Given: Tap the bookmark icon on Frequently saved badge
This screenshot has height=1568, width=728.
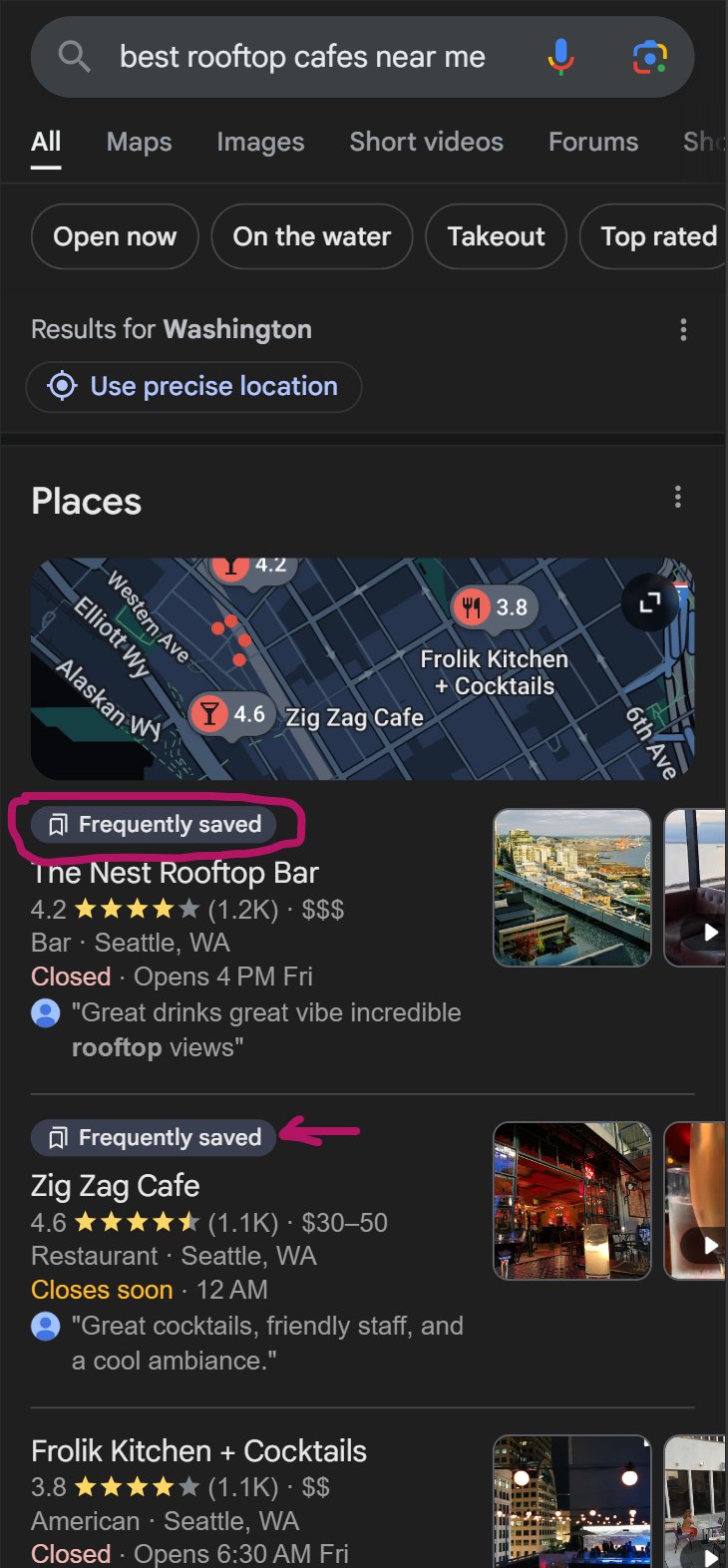Looking at the screenshot, I should pyautogui.click(x=59, y=824).
